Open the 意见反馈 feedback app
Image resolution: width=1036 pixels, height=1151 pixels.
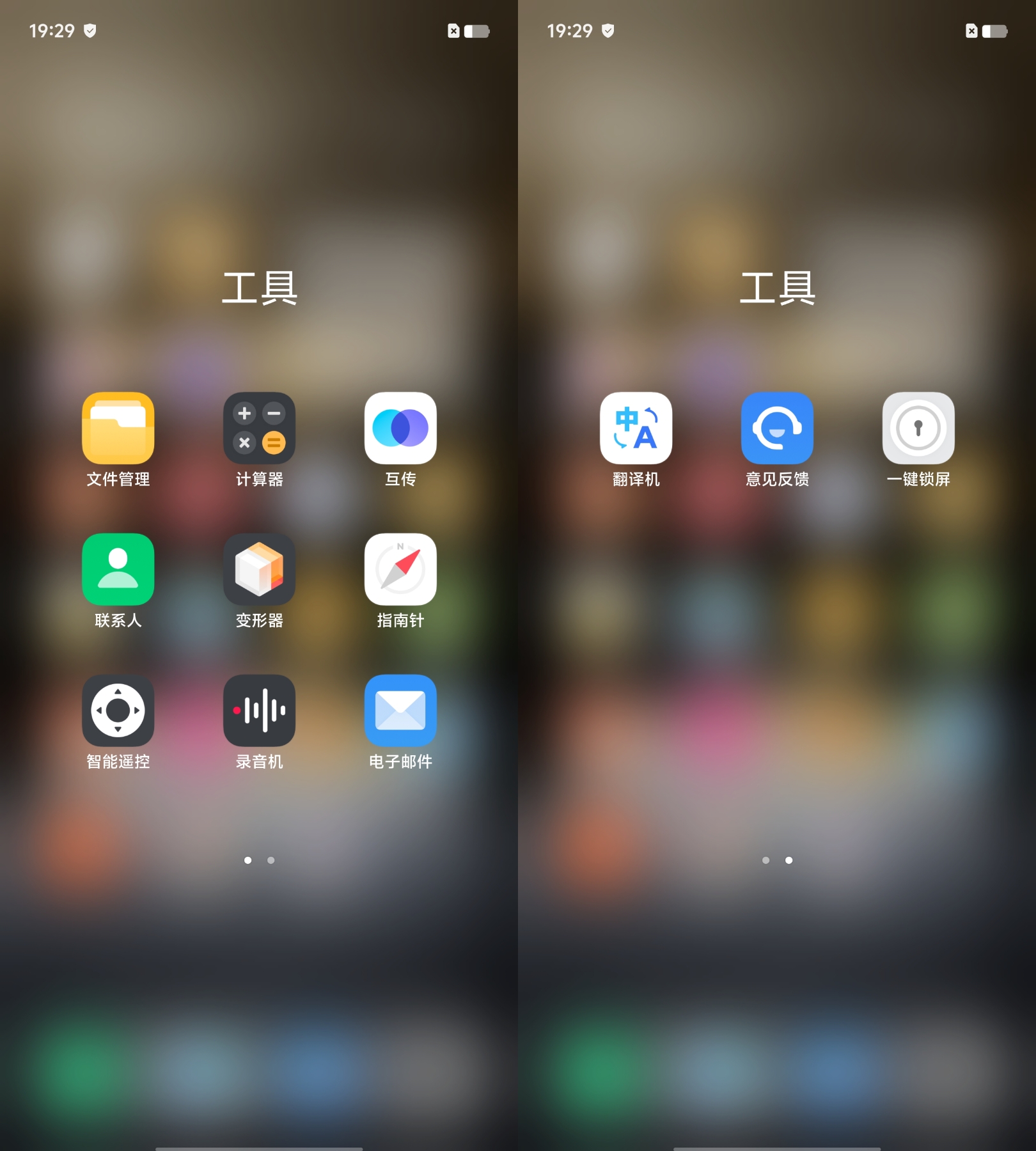click(x=777, y=428)
